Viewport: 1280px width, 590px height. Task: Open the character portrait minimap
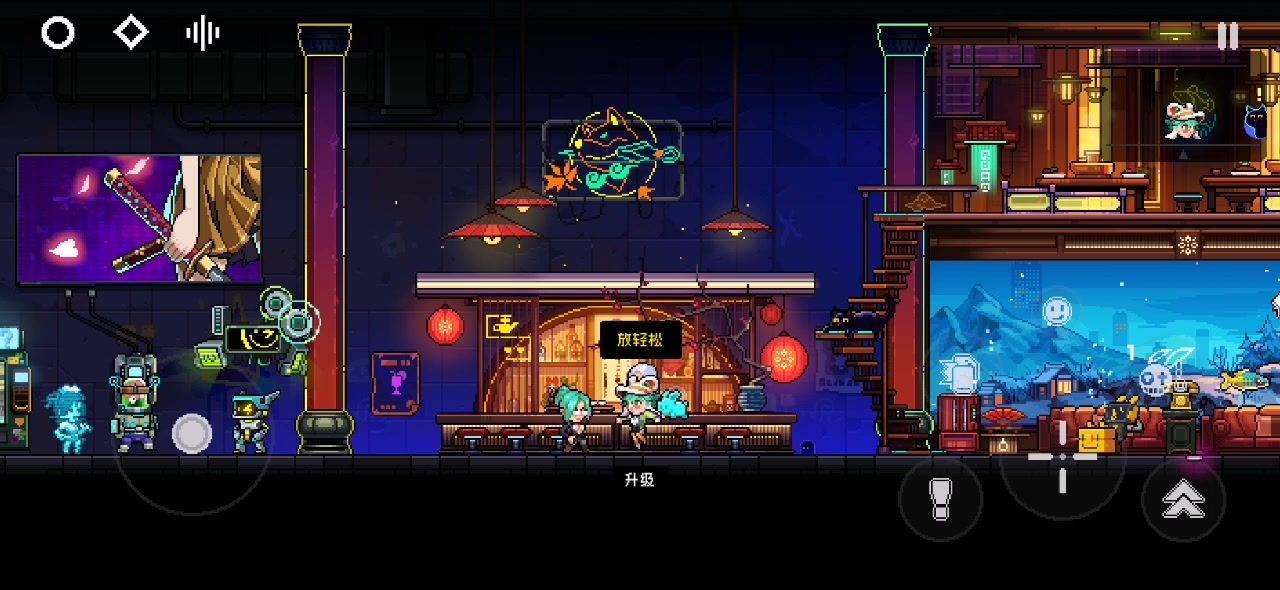click(x=1189, y=112)
